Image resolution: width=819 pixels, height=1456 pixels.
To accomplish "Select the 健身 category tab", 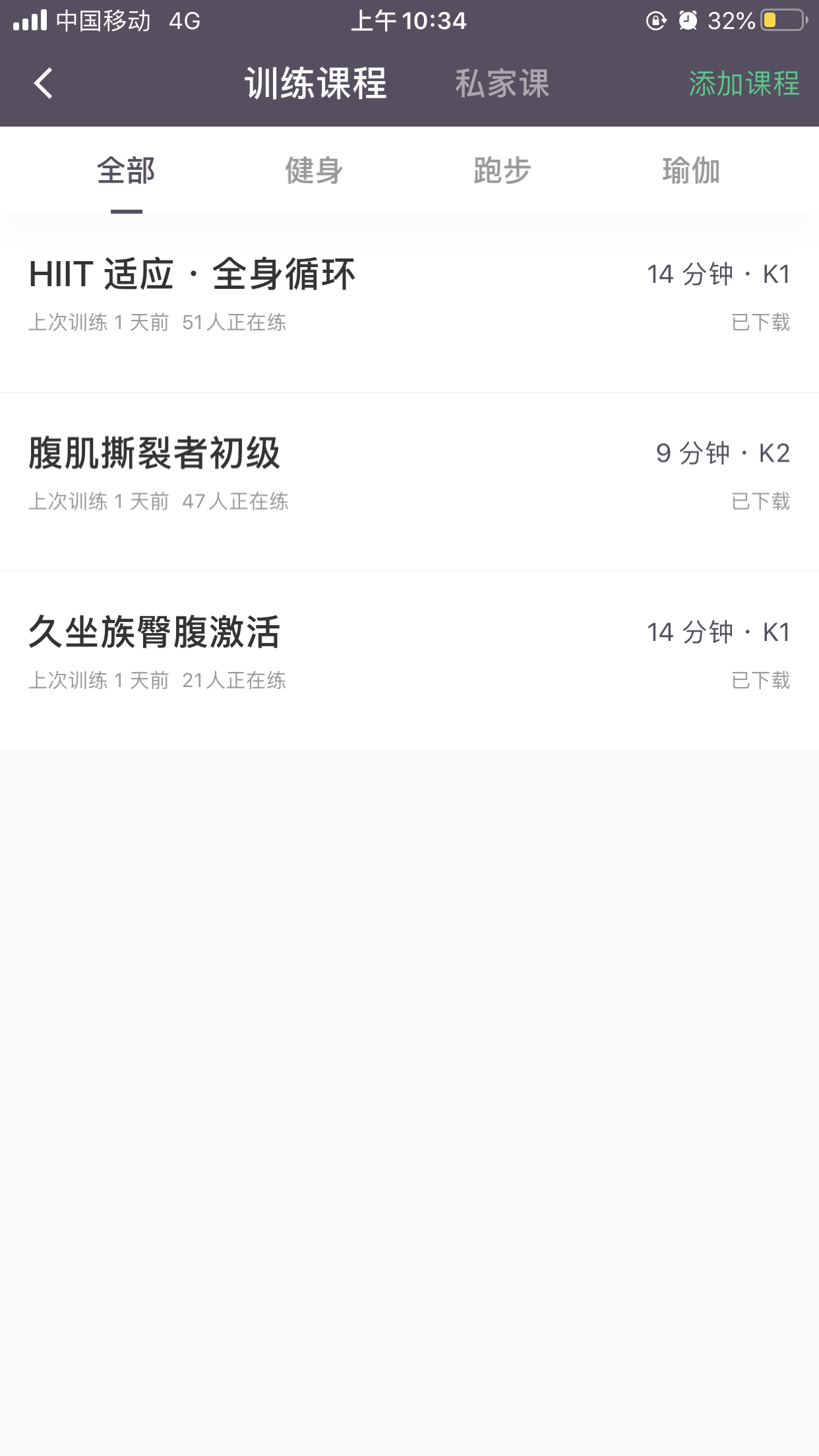I will pos(315,171).
